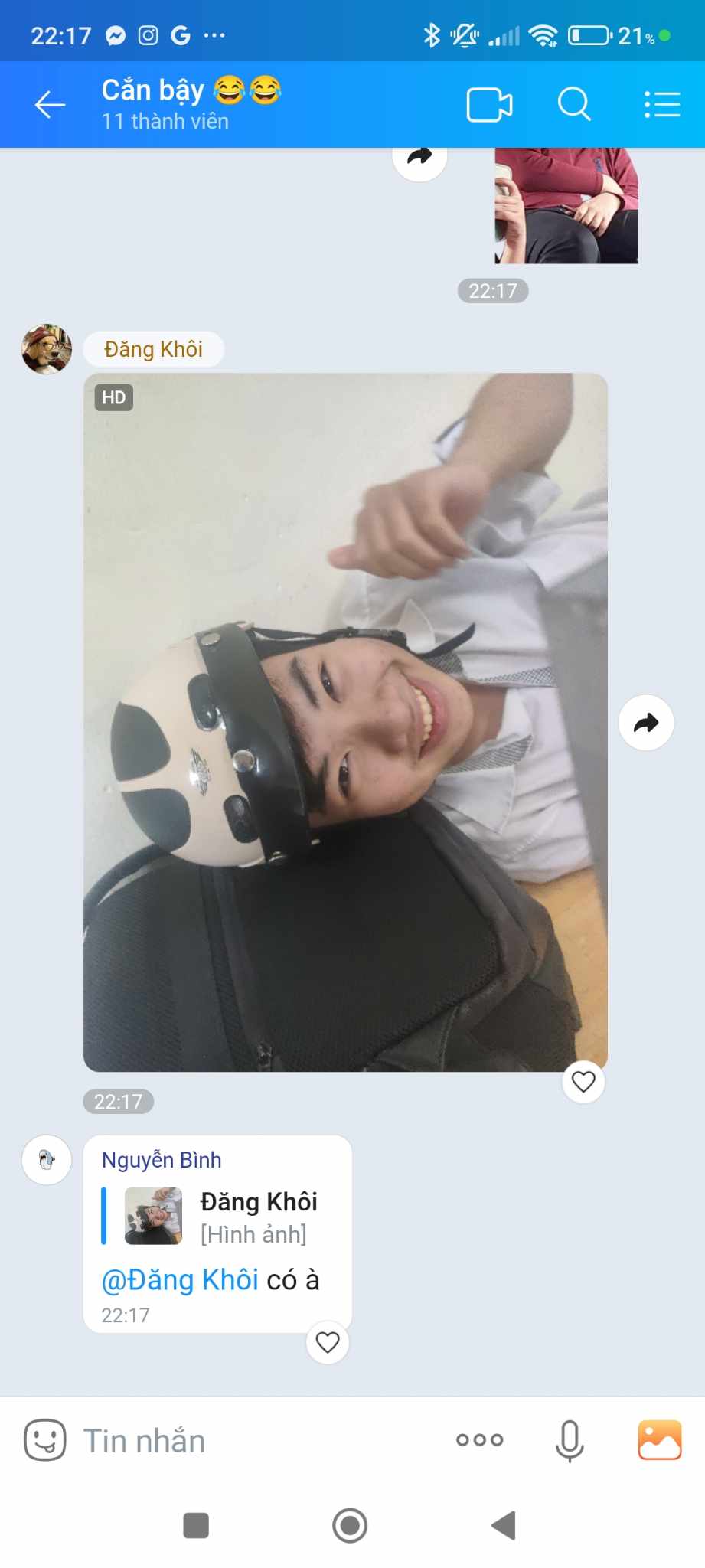
Task: Open Đăng Khôi's profile avatar
Action: pos(47,349)
